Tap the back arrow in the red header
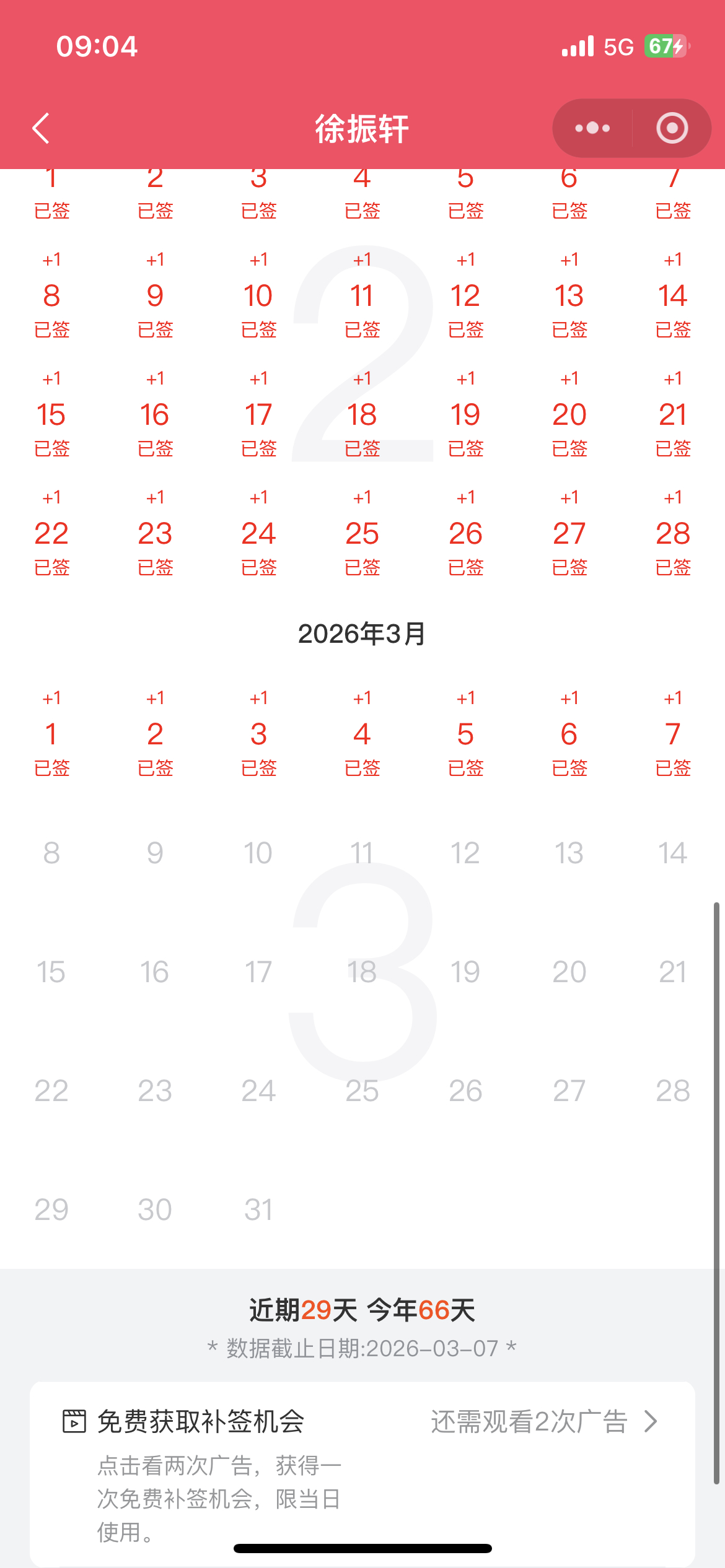This screenshot has height=1568, width=725. click(x=40, y=128)
